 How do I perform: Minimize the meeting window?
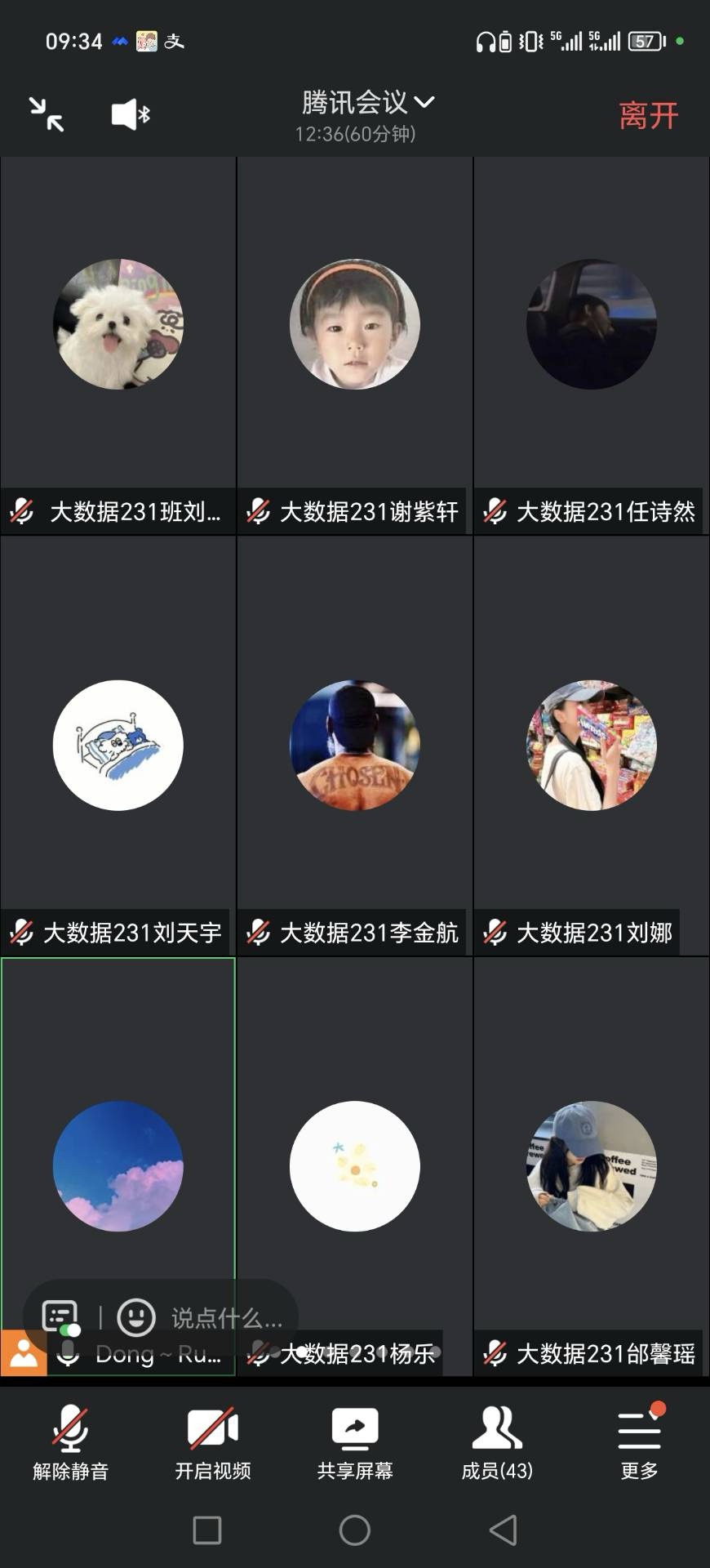[x=47, y=114]
